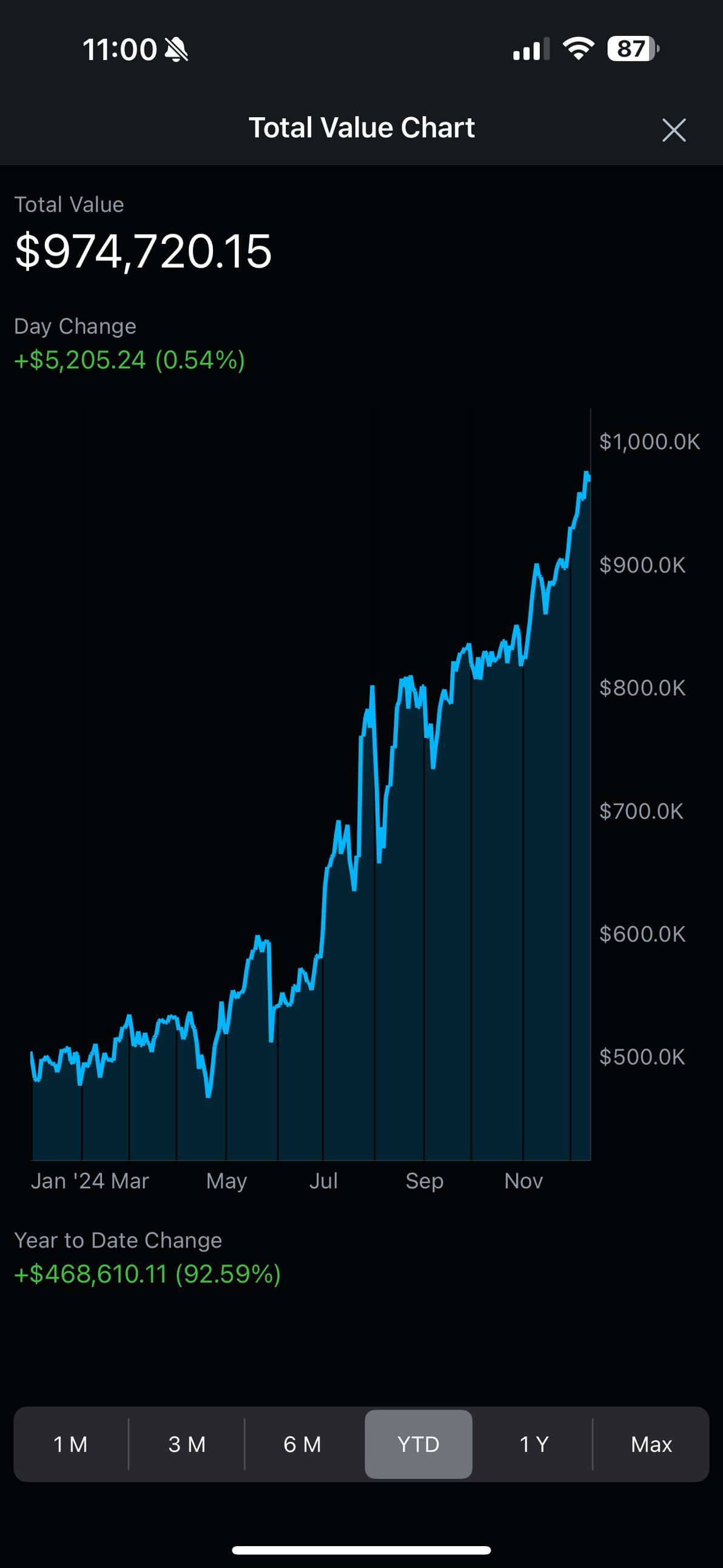Switch to the Max time range
Screen dimensions: 723x1568
coord(651,1444)
